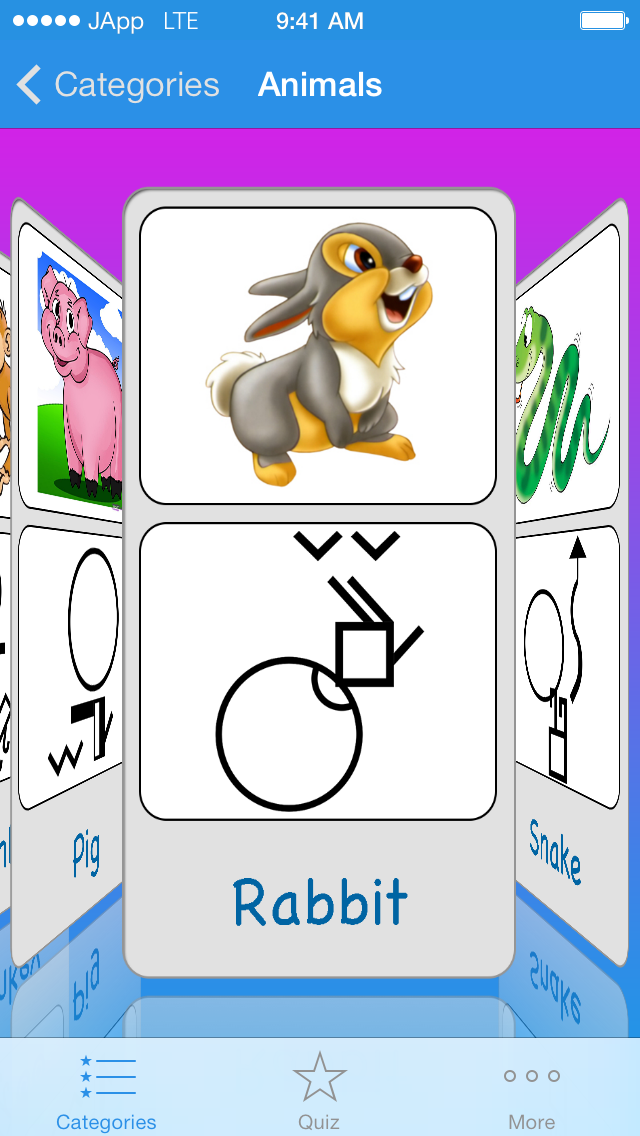Screen dimensions: 640x1136
Task: Open the Rabbit flashcard
Action: click(319, 582)
